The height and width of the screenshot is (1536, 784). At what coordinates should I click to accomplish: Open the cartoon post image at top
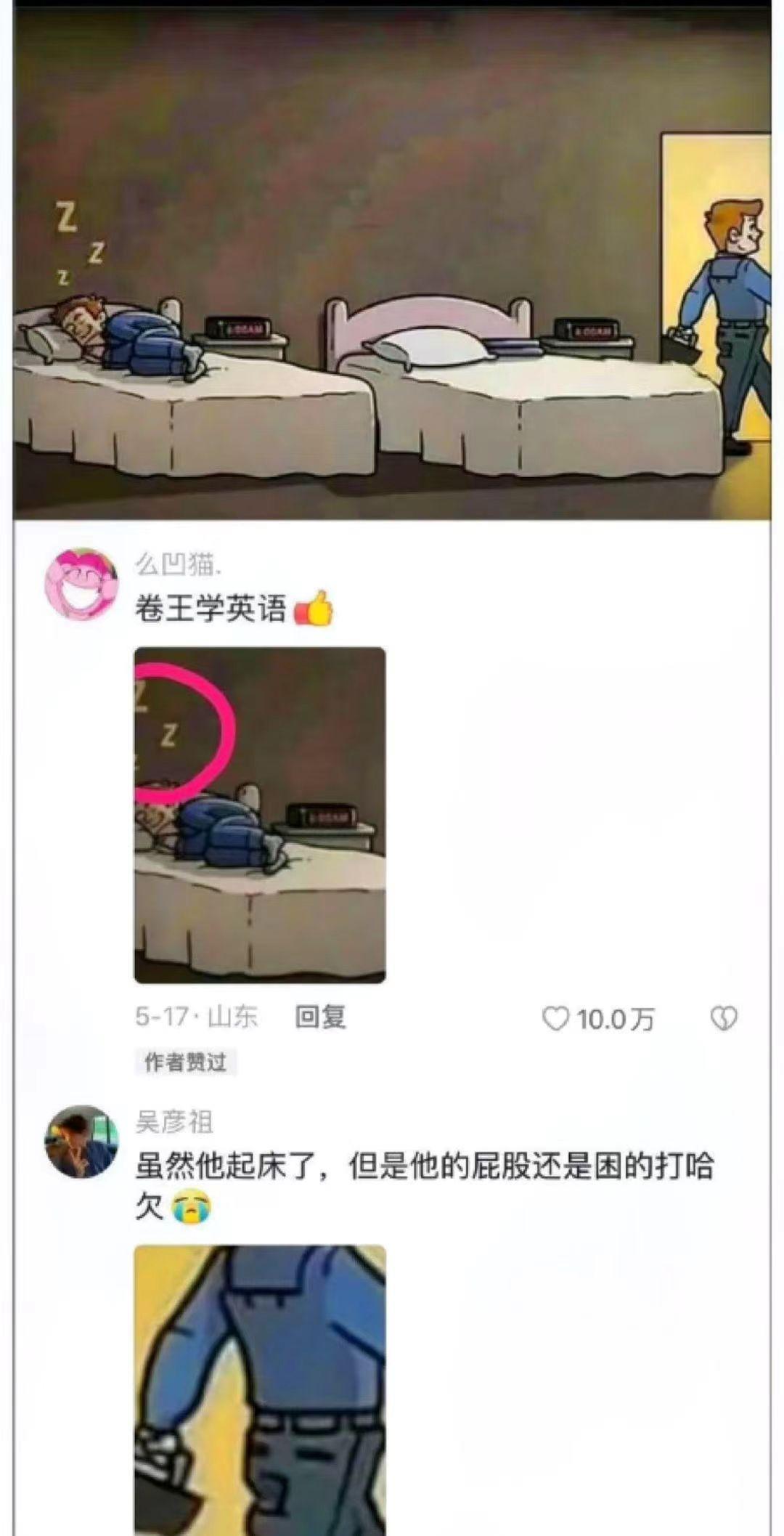point(392,261)
